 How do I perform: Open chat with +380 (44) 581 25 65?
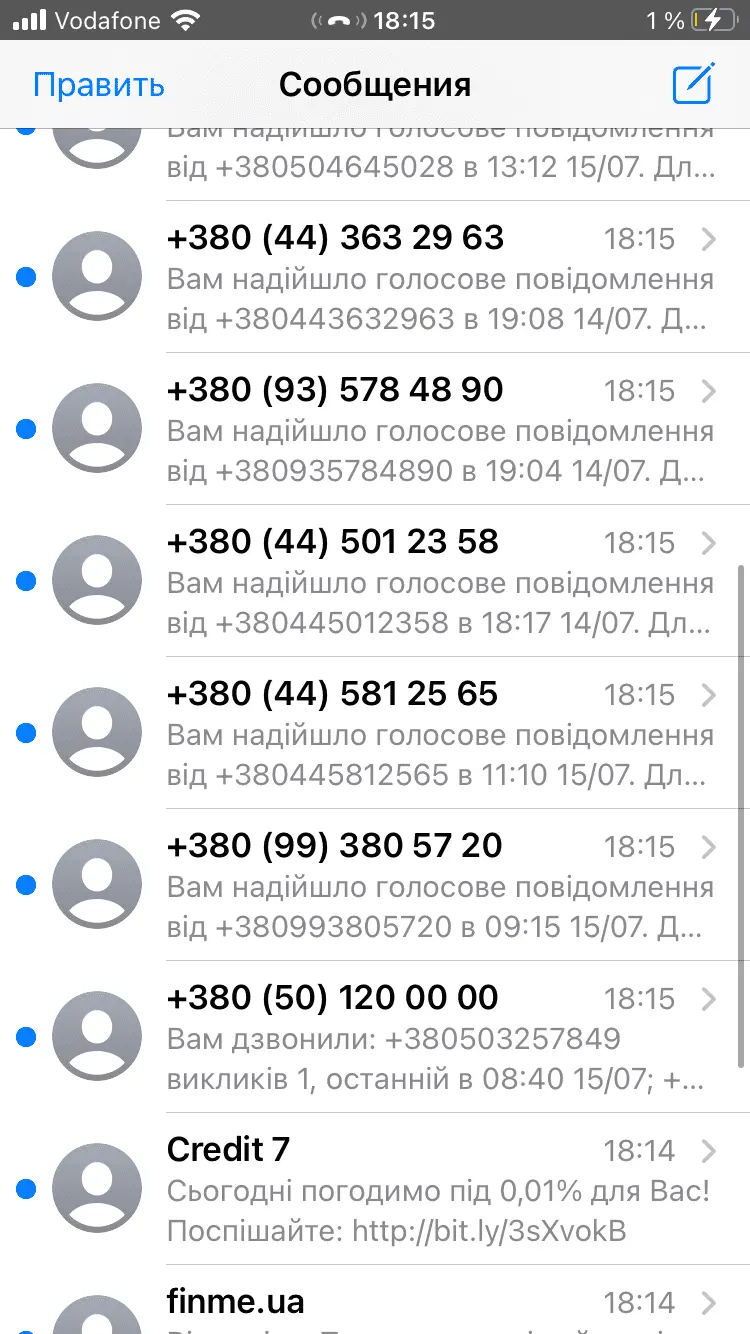point(440,733)
